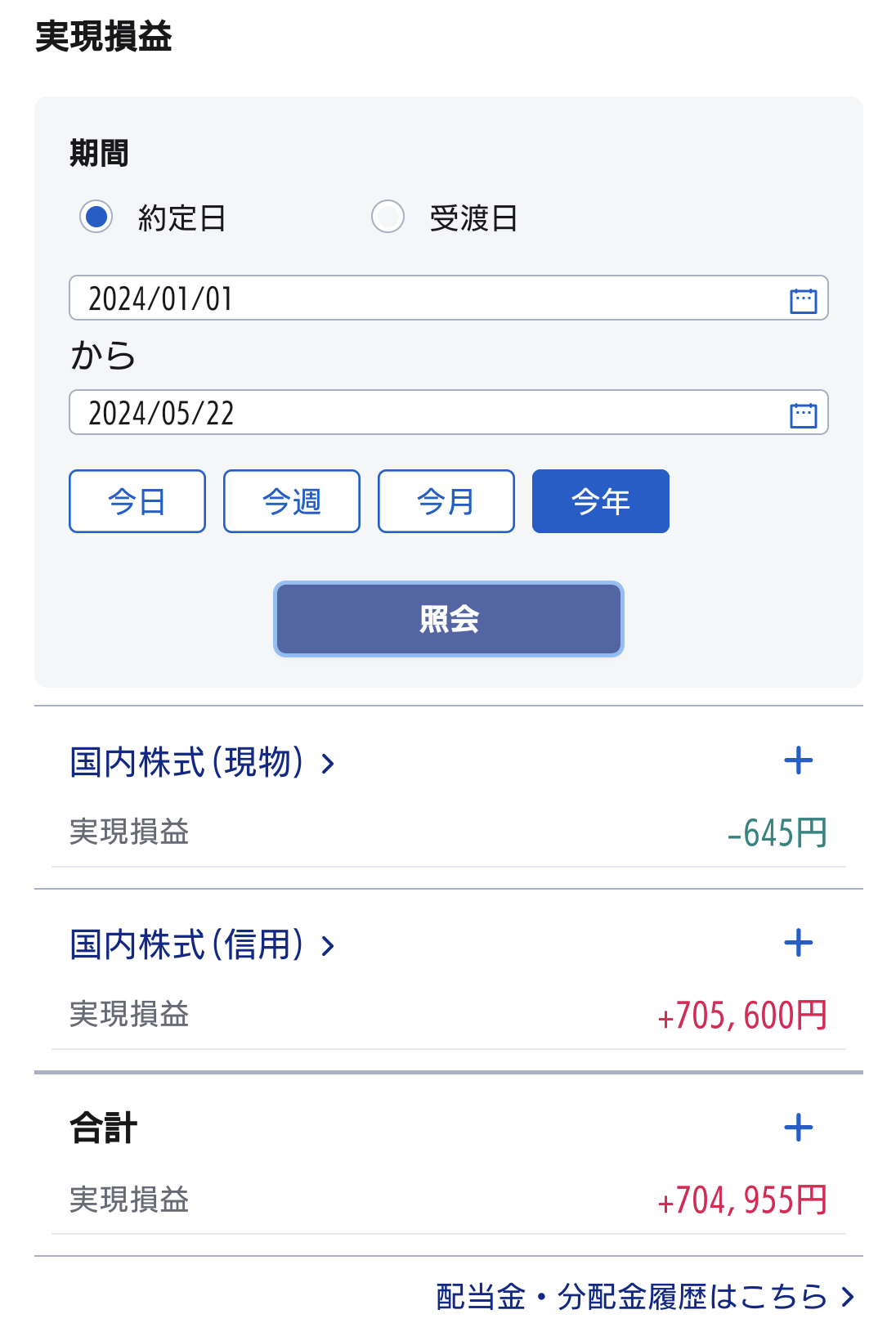Tap the 照会 inquiry button
The image size is (896, 1332).
click(449, 619)
